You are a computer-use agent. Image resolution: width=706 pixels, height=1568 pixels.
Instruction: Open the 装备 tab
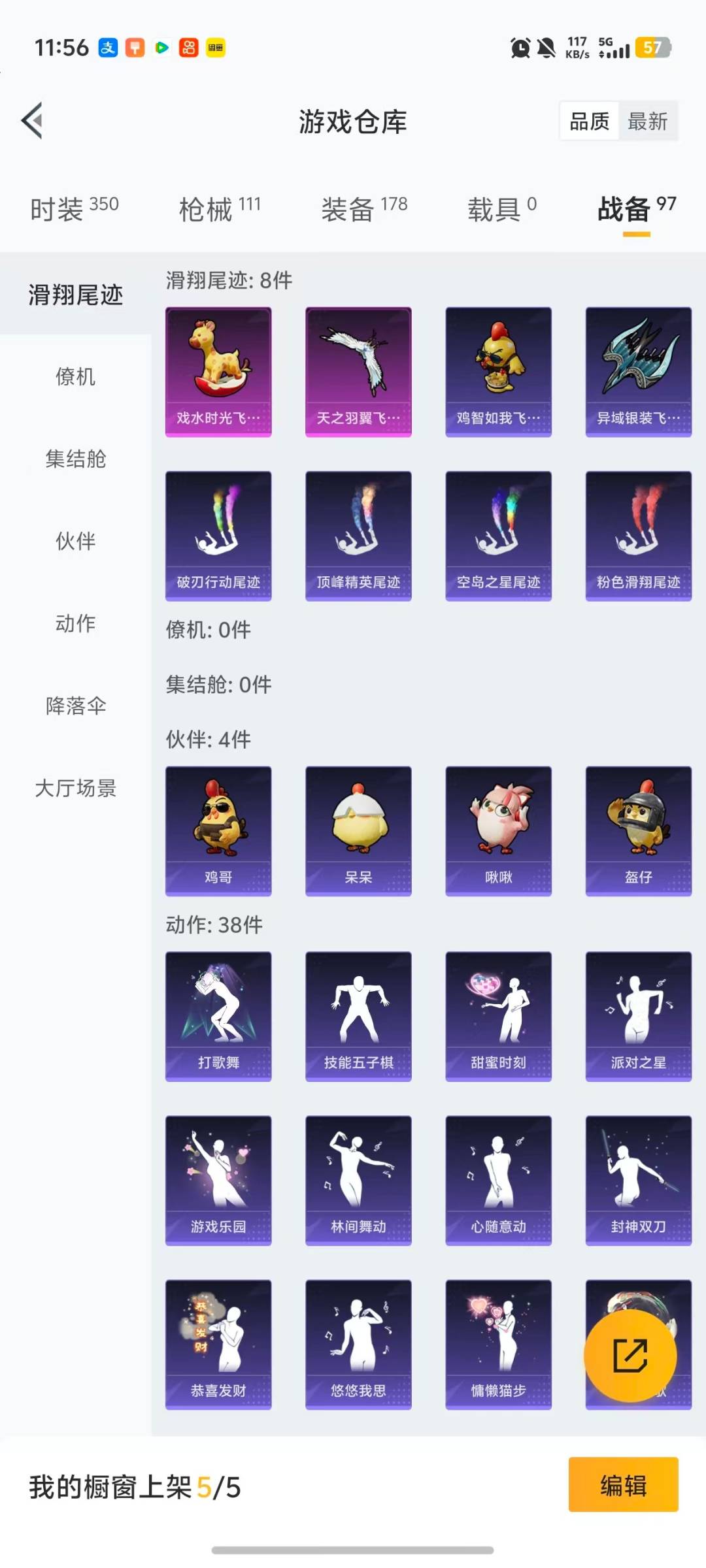tap(364, 209)
